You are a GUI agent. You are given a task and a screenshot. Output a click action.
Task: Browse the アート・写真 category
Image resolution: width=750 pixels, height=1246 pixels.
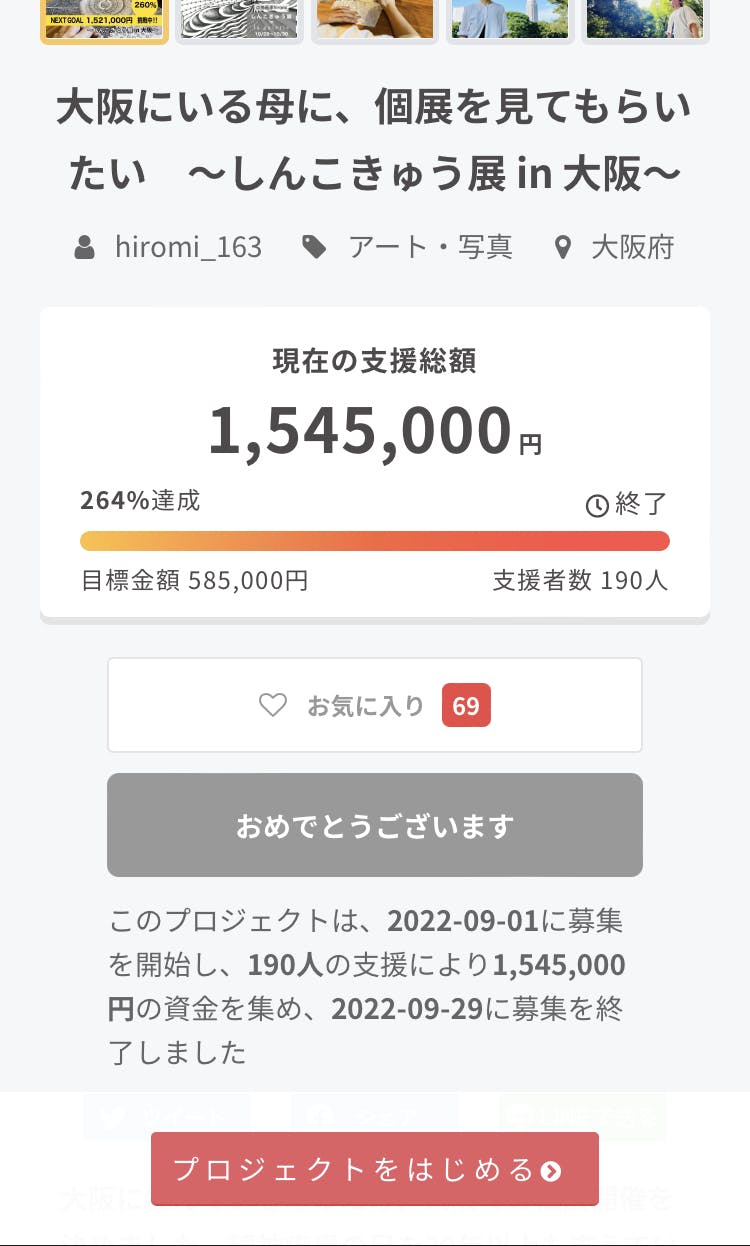(x=429, y=247)
